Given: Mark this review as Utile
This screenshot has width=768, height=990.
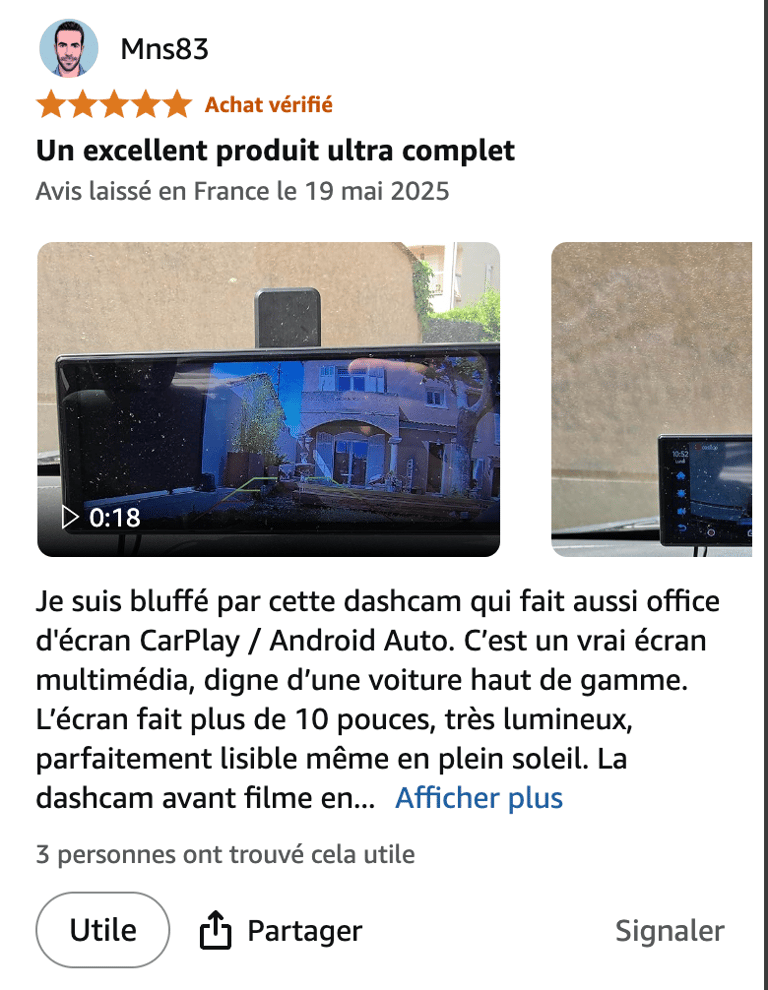Looking at the screenshot, I should pyautogui.click(x=103, y=930).
